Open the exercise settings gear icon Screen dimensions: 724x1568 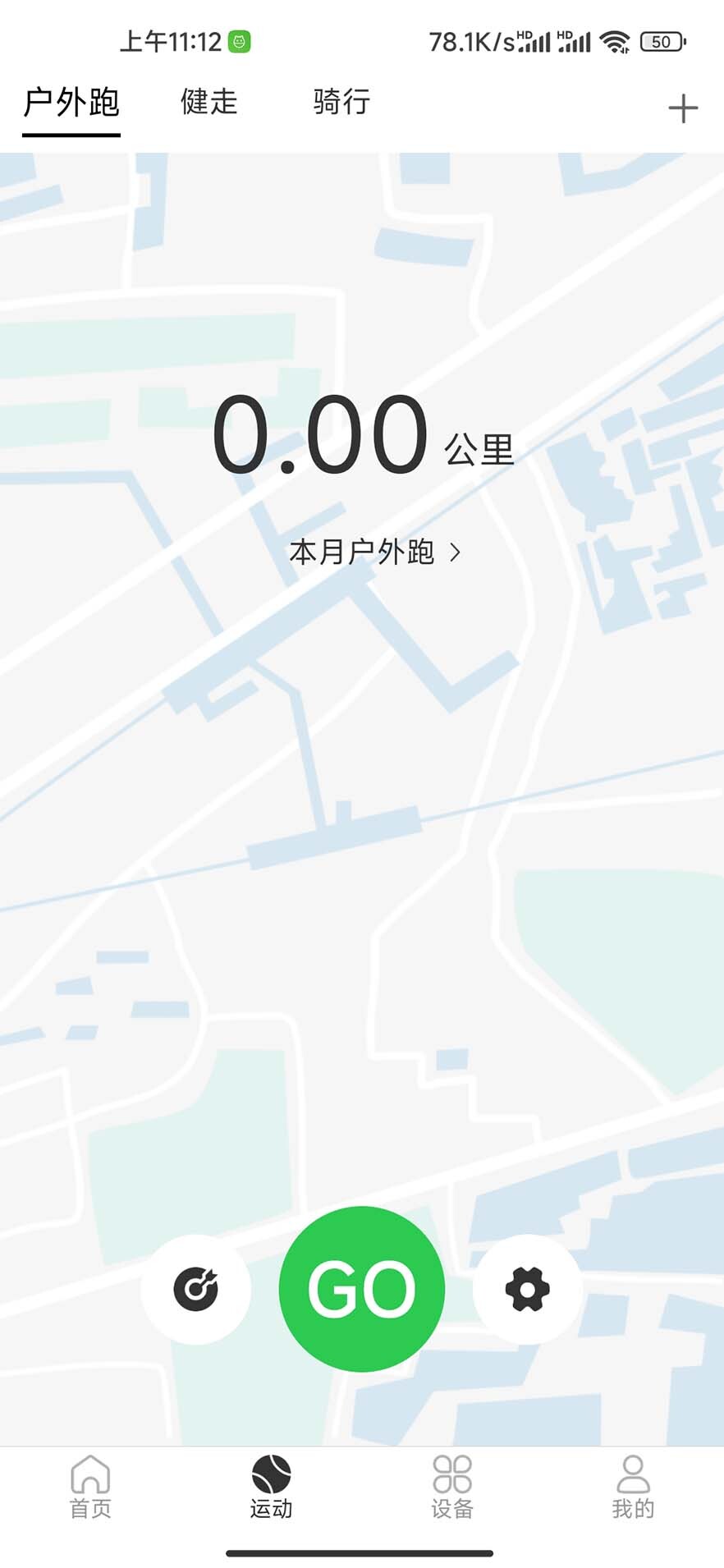click(x=527, y=1288)
